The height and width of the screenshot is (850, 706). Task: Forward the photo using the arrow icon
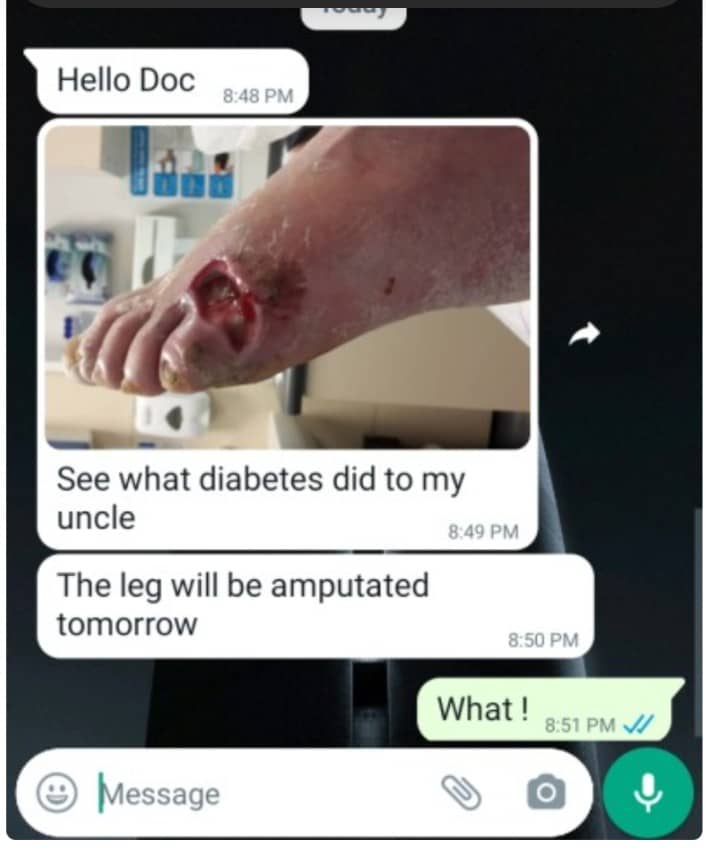tap(585, 336)
